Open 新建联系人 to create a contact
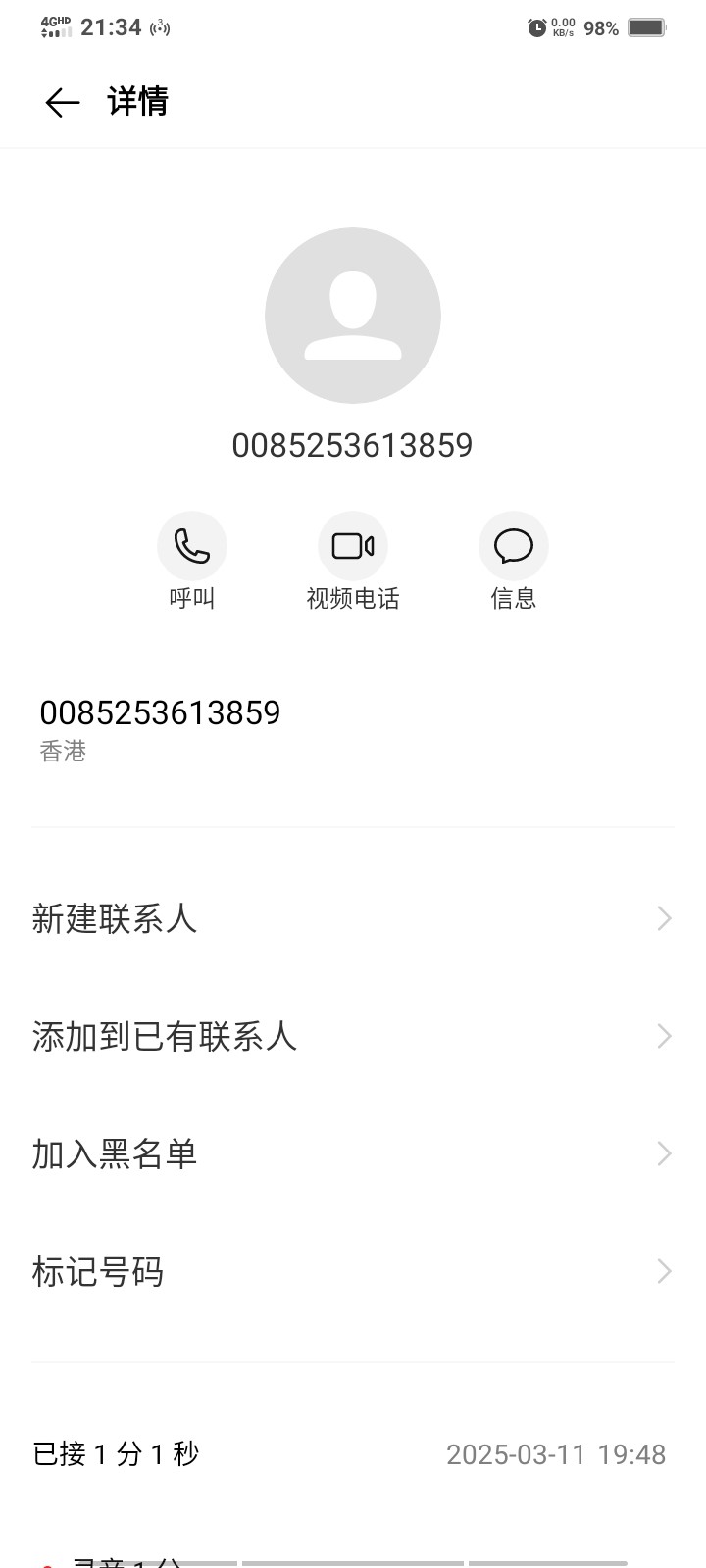The height and width of the screenshot is (1568, 706). (x=353, y=918)
